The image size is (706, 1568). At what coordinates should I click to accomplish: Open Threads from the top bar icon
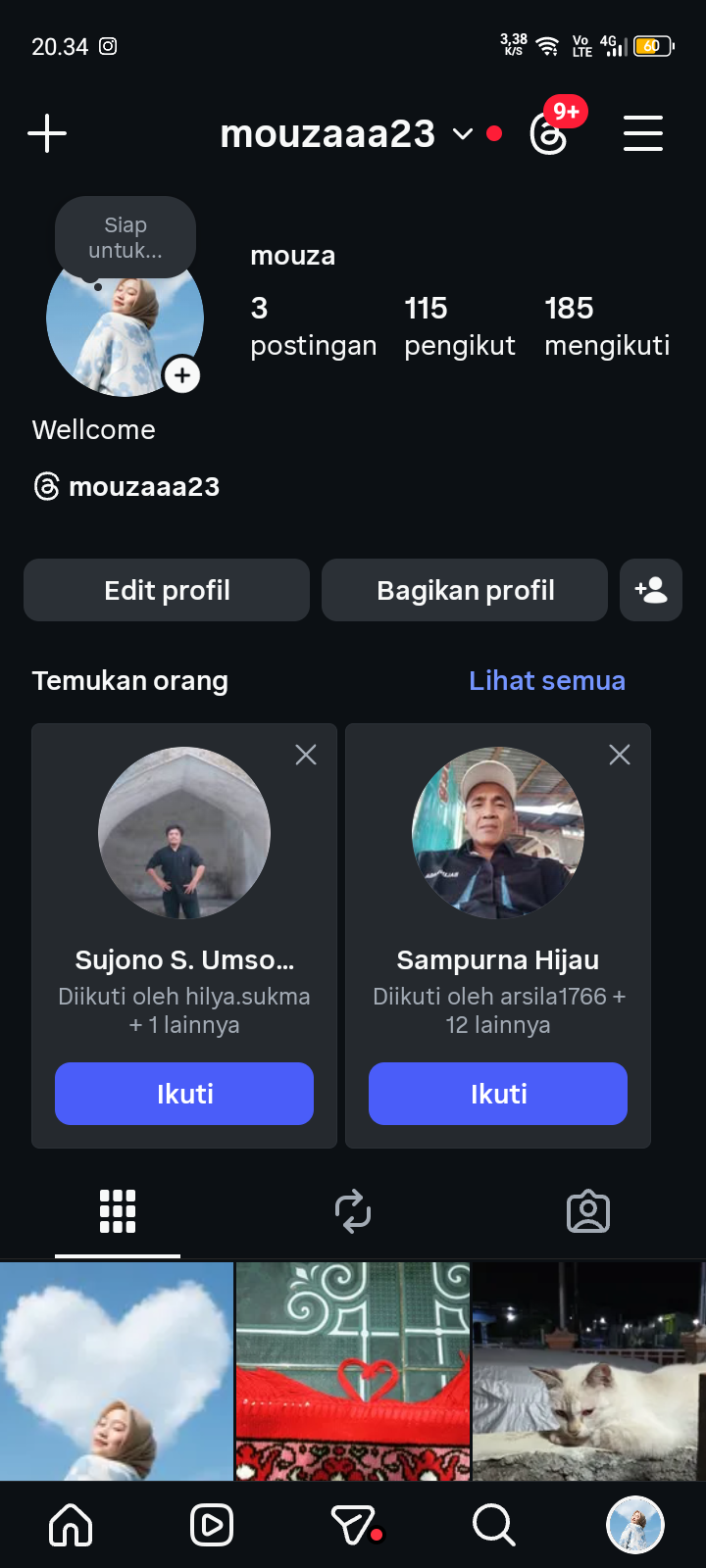(x=549, y=134)
